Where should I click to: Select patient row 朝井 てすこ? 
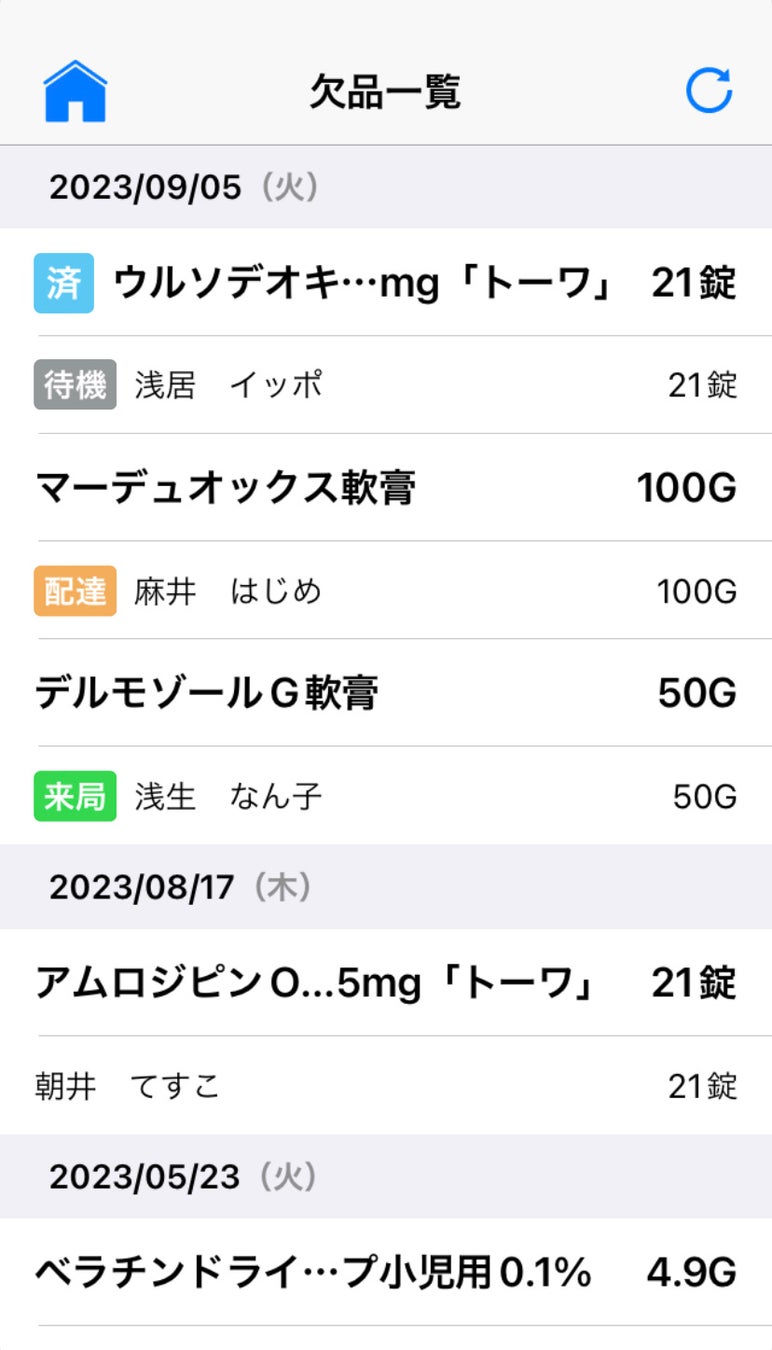[x=386, y=1086]
